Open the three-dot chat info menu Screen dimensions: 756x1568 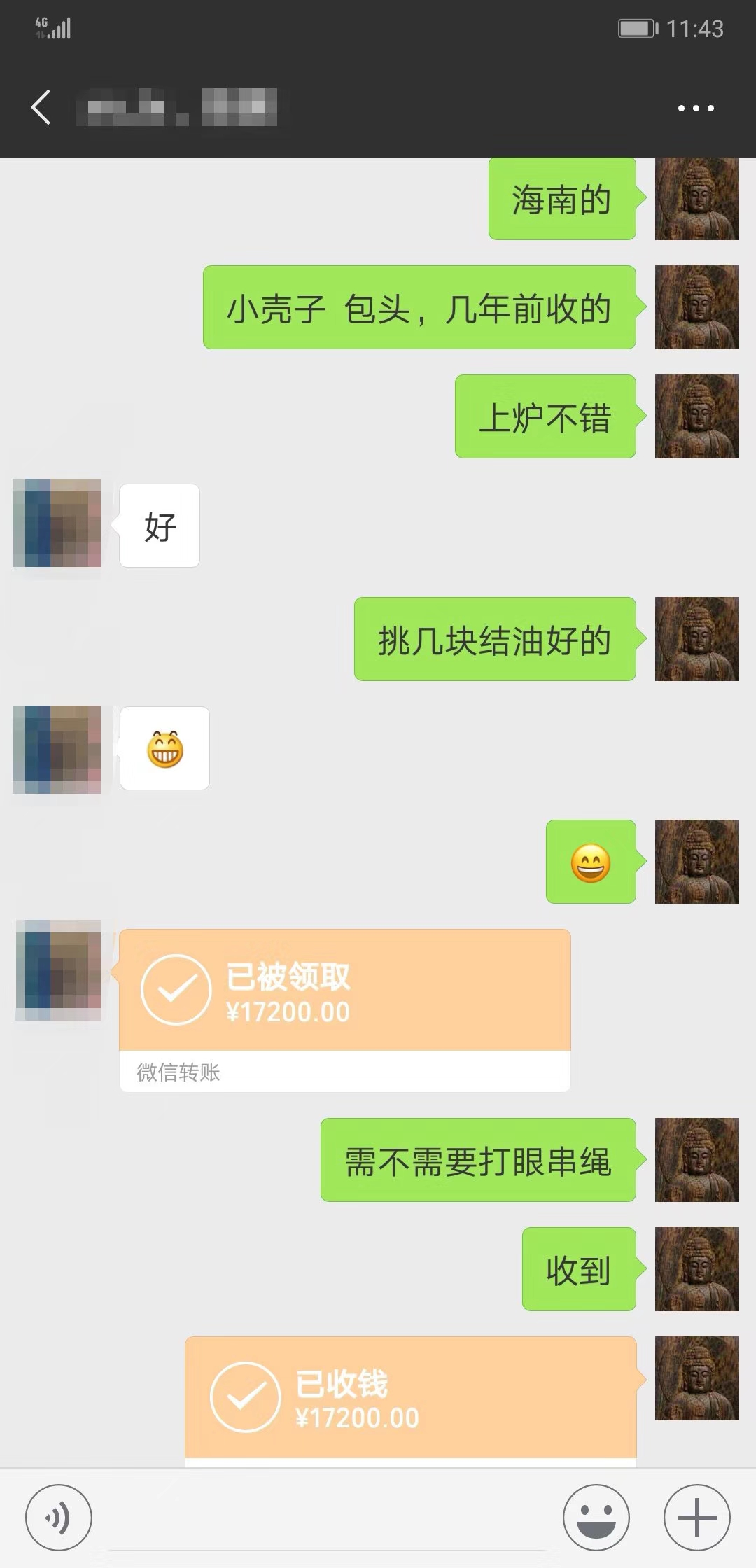[x=696, y=108]
